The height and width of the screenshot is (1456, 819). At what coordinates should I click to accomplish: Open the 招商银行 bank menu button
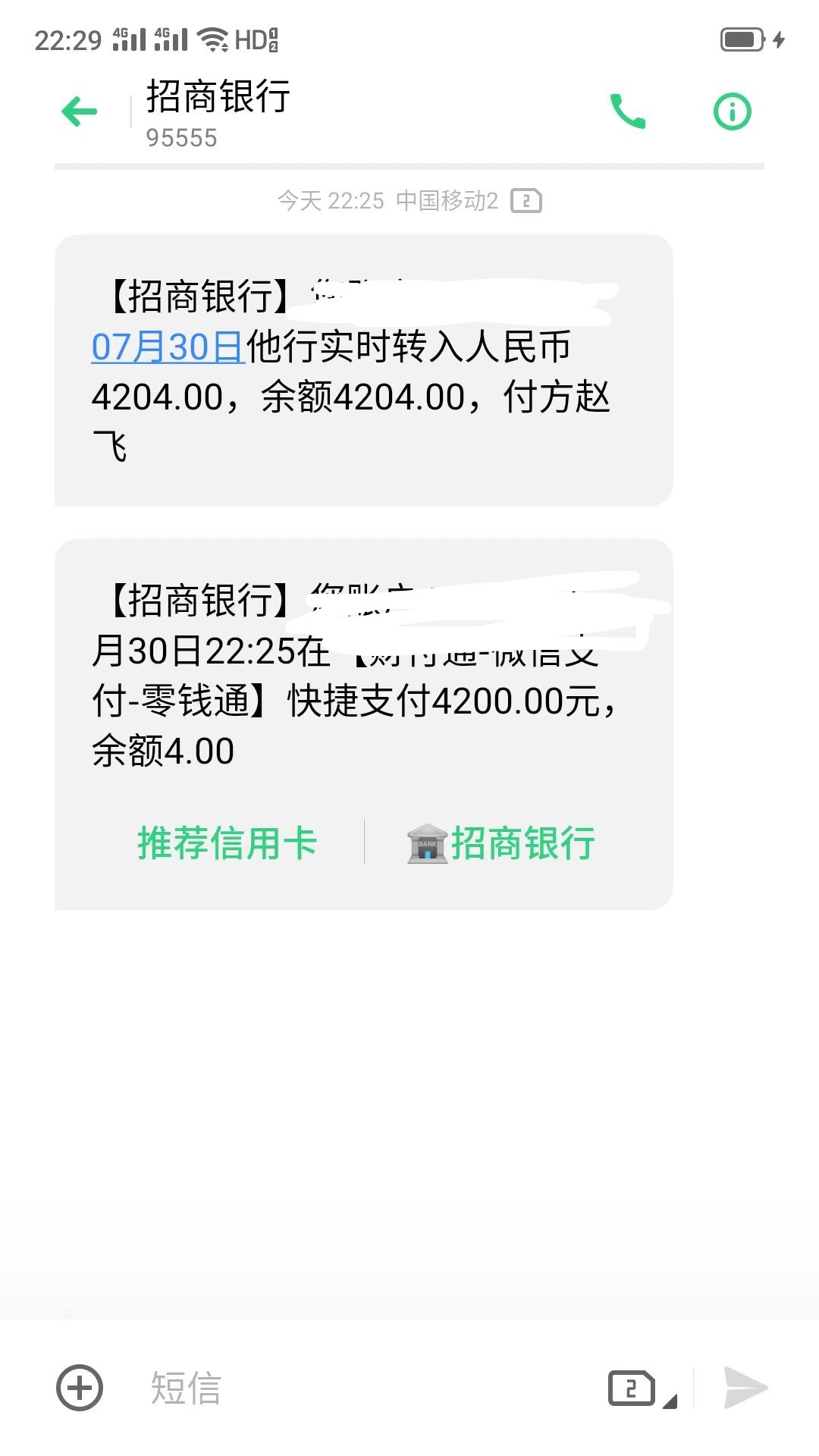(x=501, y=843)
